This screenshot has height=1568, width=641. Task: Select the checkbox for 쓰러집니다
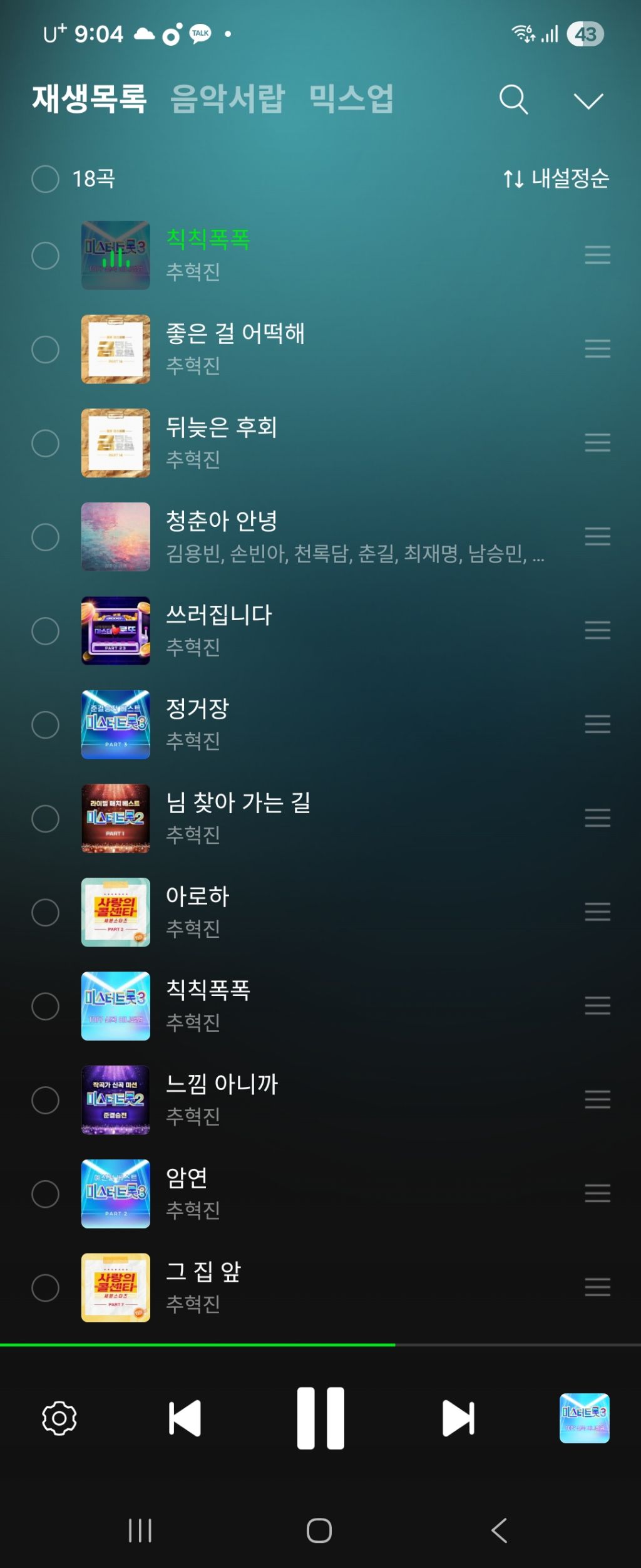(x=46, y=631)
